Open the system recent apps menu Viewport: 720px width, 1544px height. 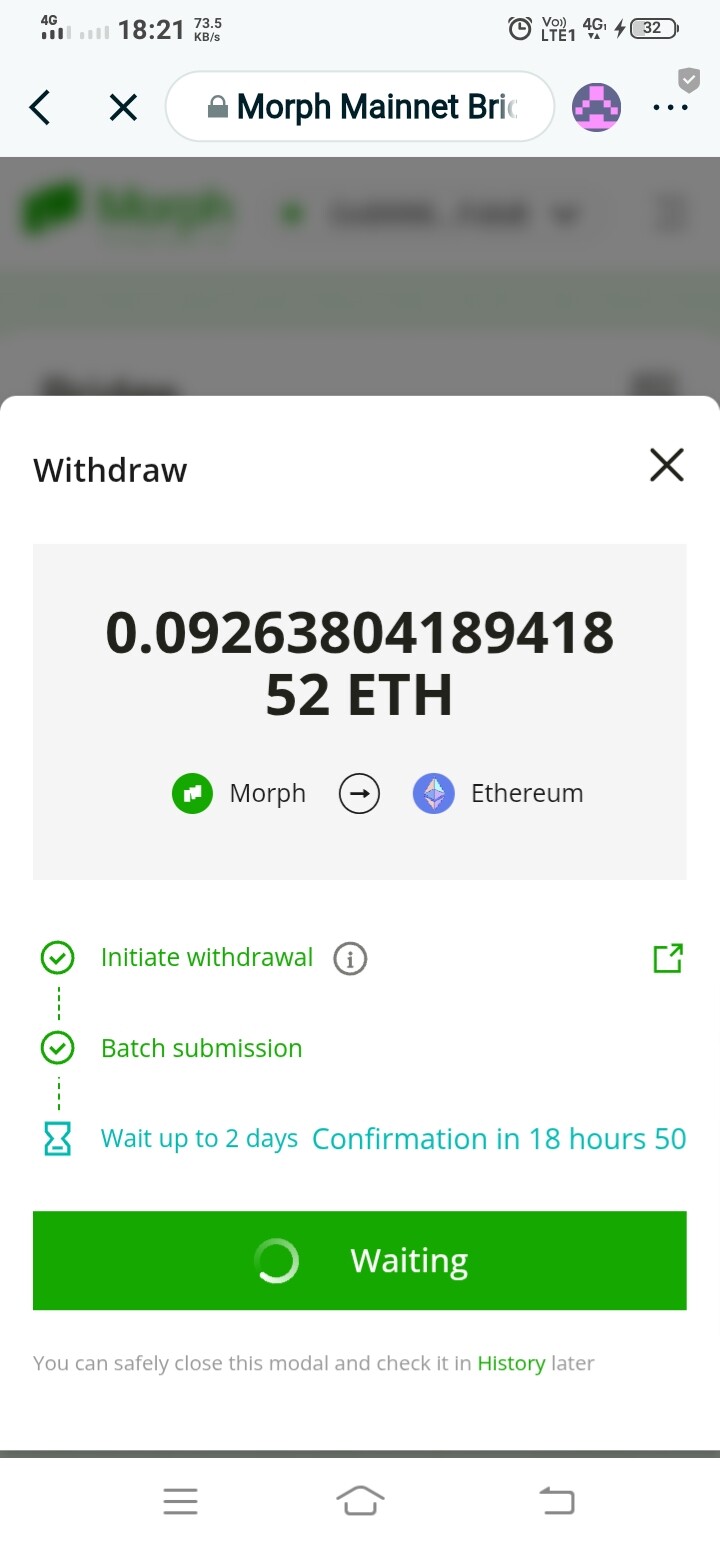[181, 1501]
